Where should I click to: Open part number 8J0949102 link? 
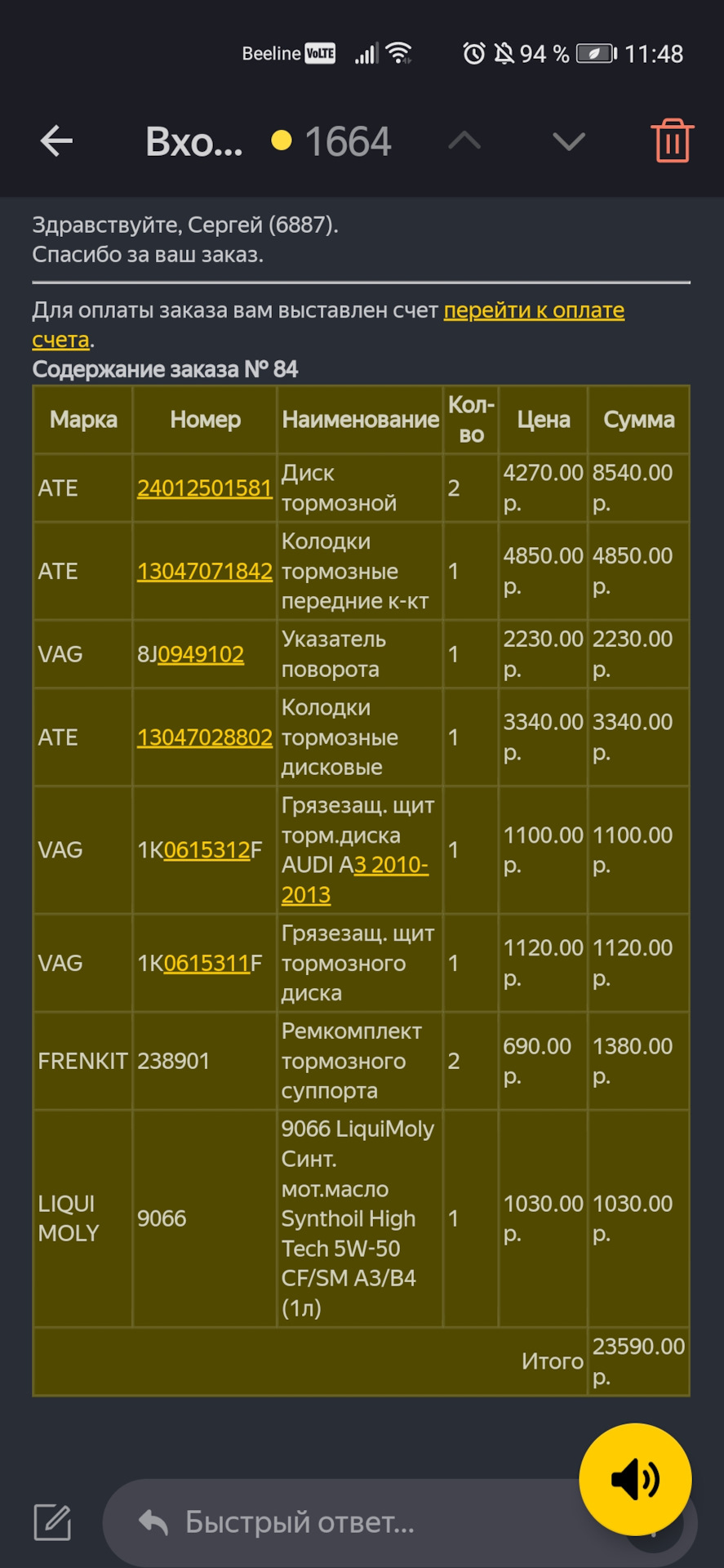pyautogui.click(x=200, y=655)
